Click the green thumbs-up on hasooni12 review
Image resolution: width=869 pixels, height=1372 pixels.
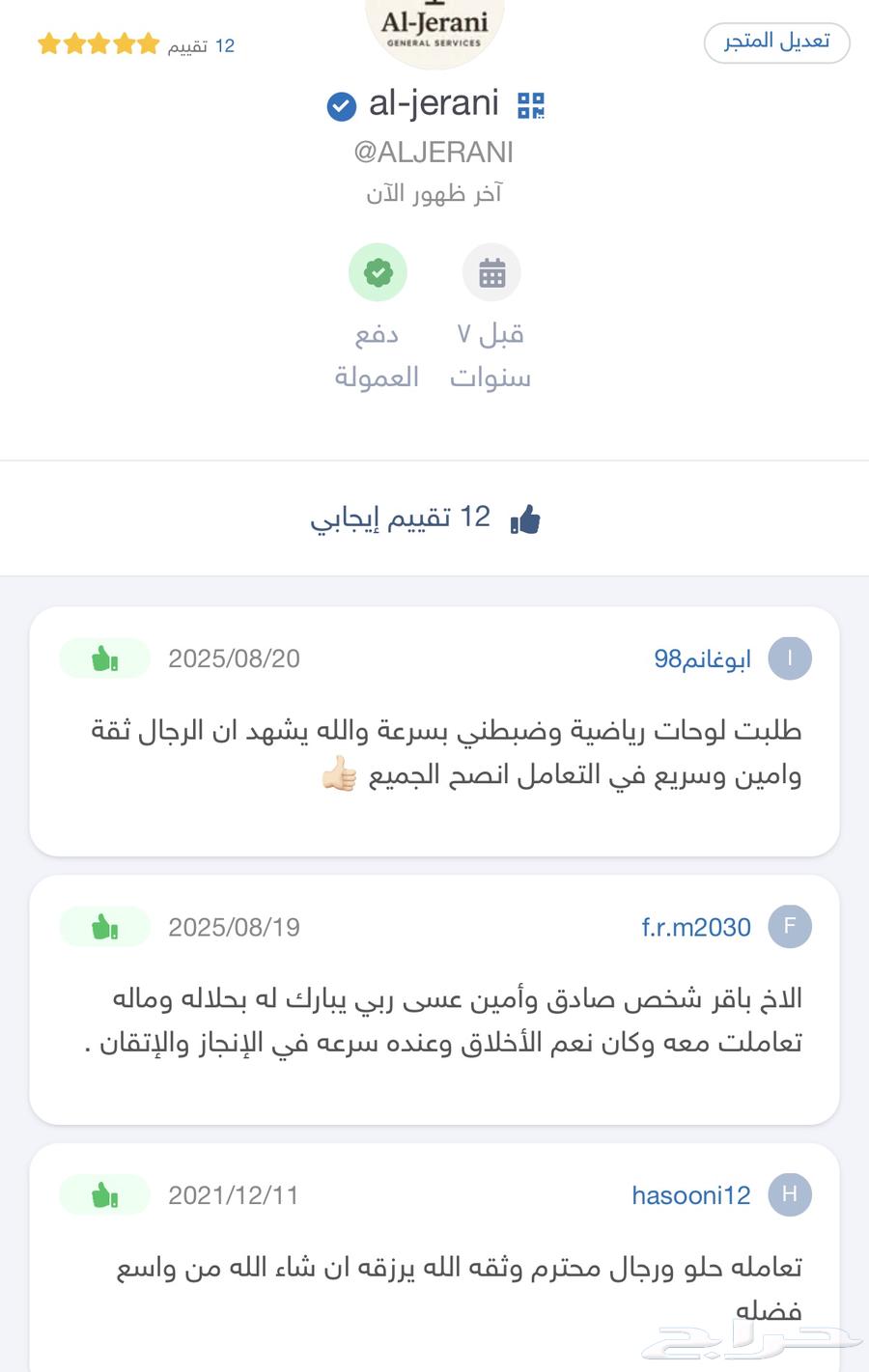pyautogui.click(x=104, y=1194)
